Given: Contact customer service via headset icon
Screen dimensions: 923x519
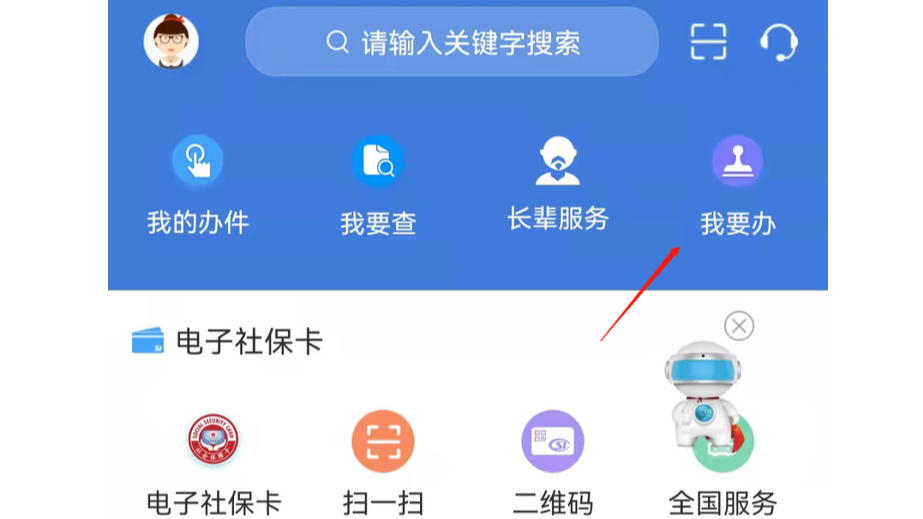Looking at the screenshot, I should click(x=778, y=42).
